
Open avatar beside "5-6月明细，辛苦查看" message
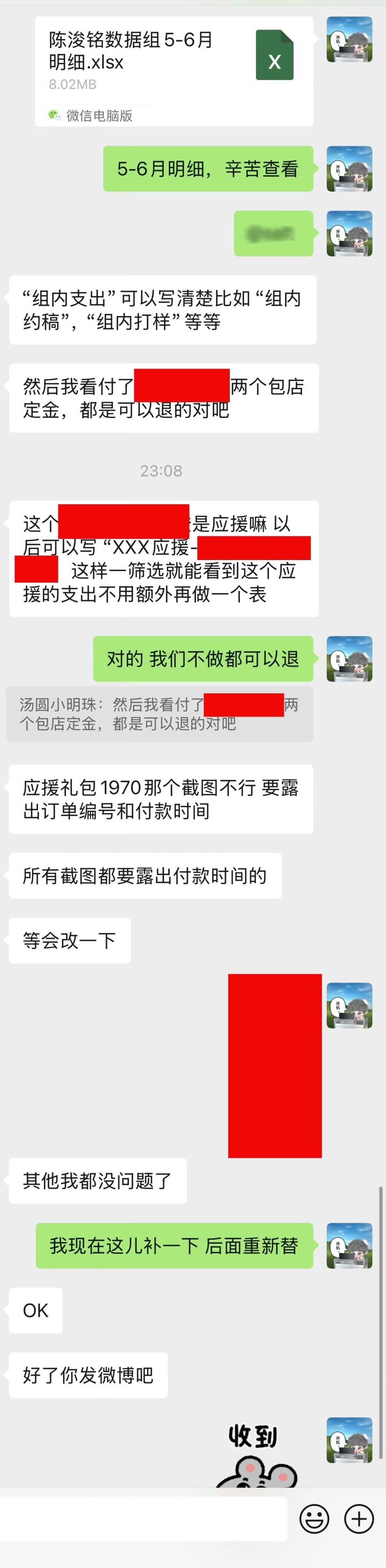click(x=349, y=169)
